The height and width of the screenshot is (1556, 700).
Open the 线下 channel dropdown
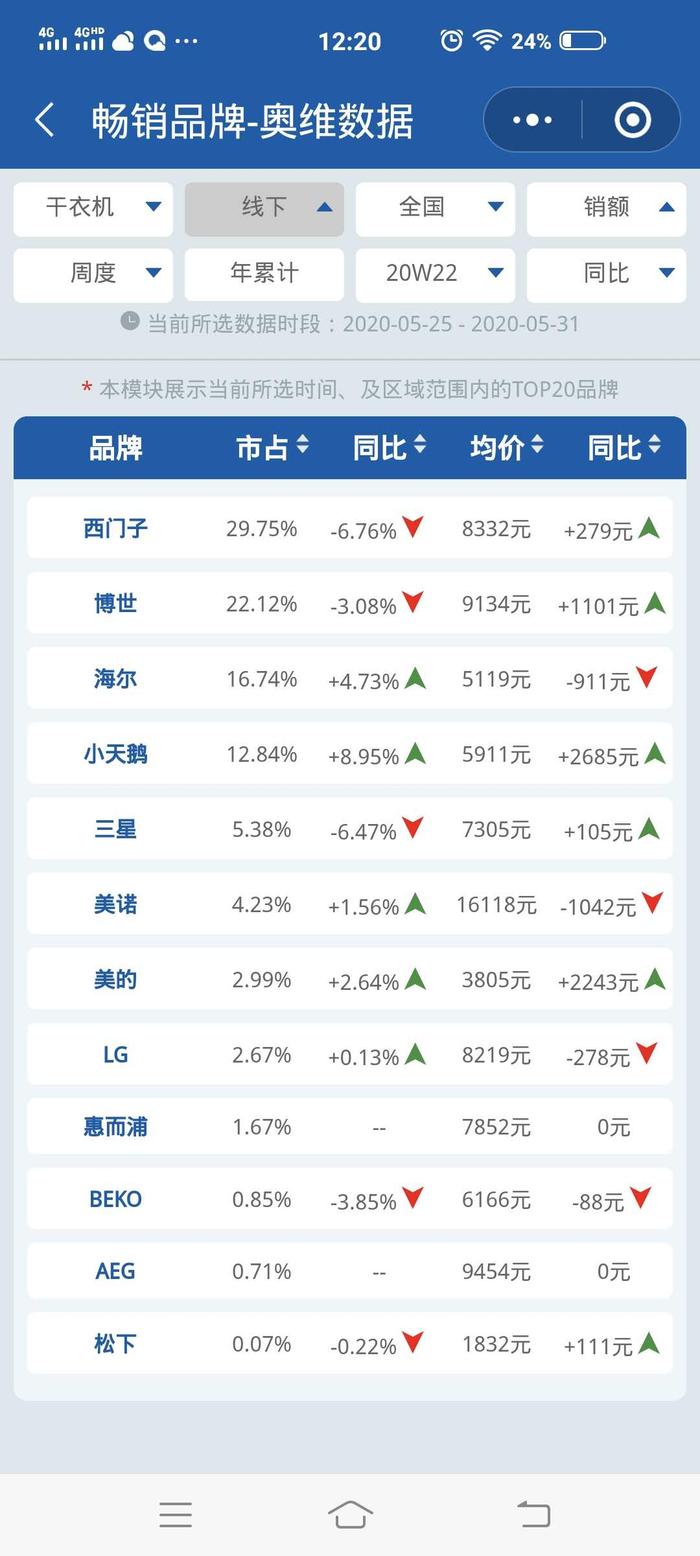click(264, 208)
